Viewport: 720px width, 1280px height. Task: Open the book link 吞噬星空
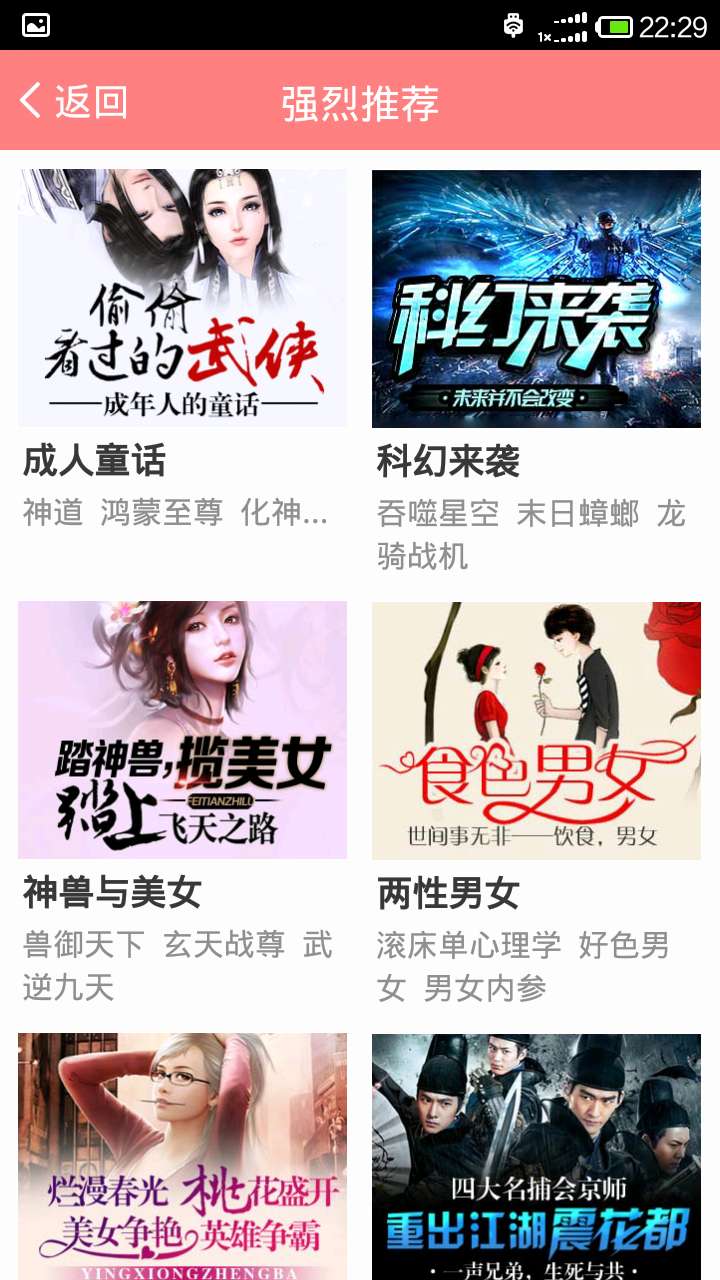[435, 510]
